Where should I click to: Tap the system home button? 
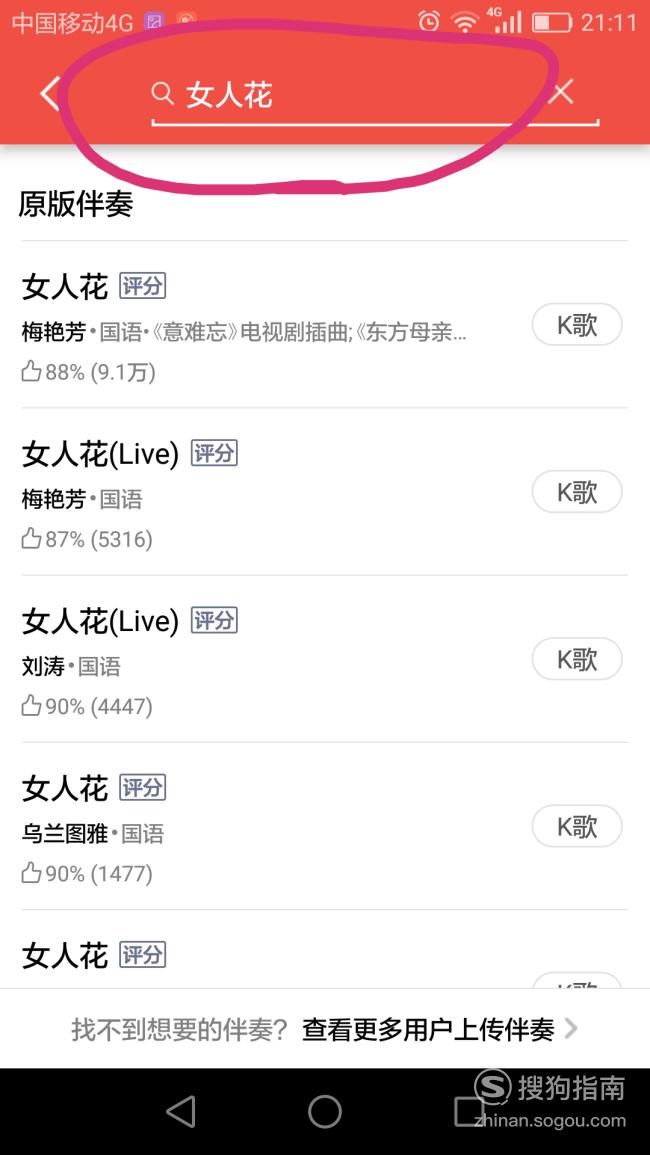324,1112
